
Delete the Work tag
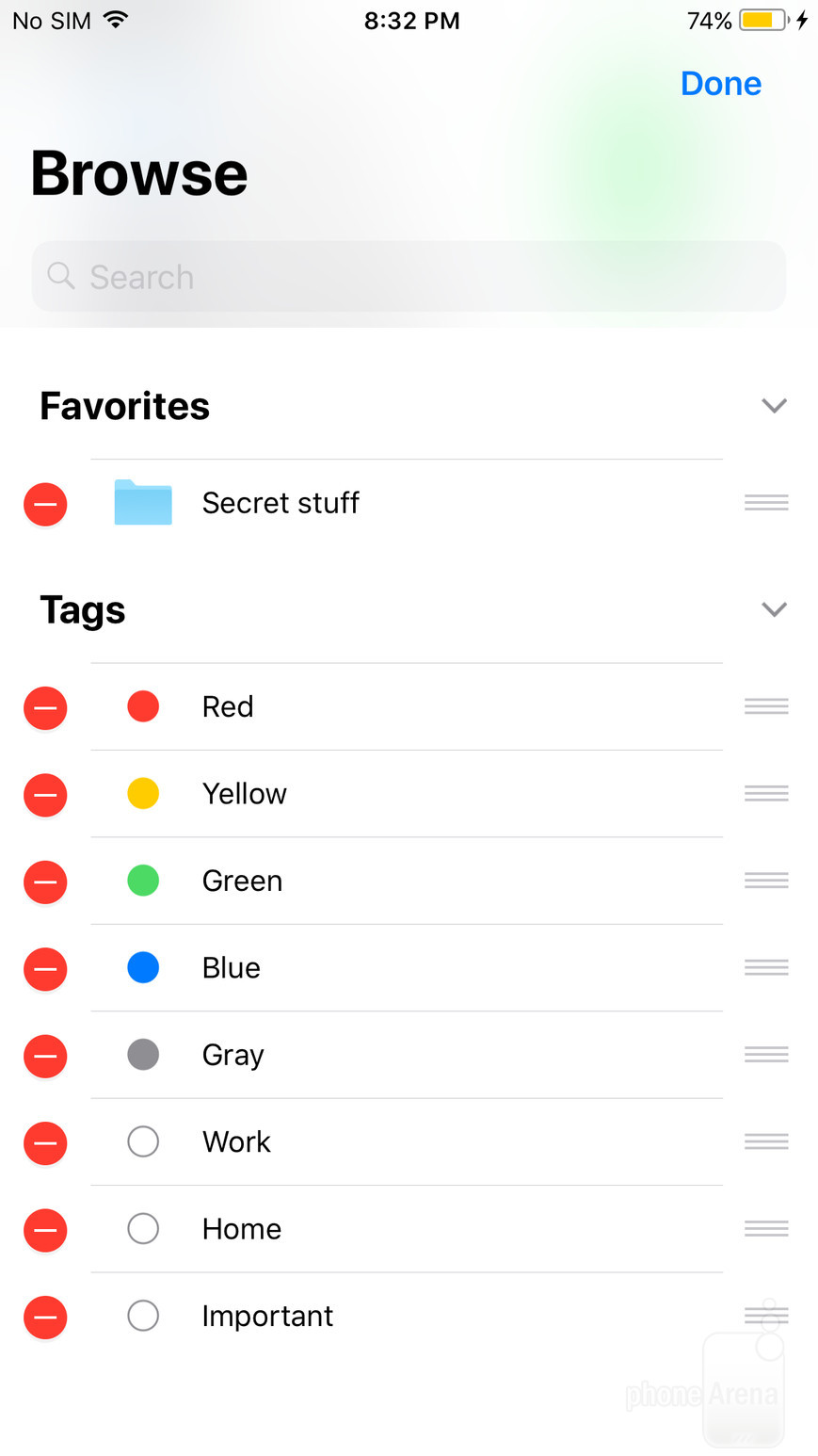pos(45,1143)
